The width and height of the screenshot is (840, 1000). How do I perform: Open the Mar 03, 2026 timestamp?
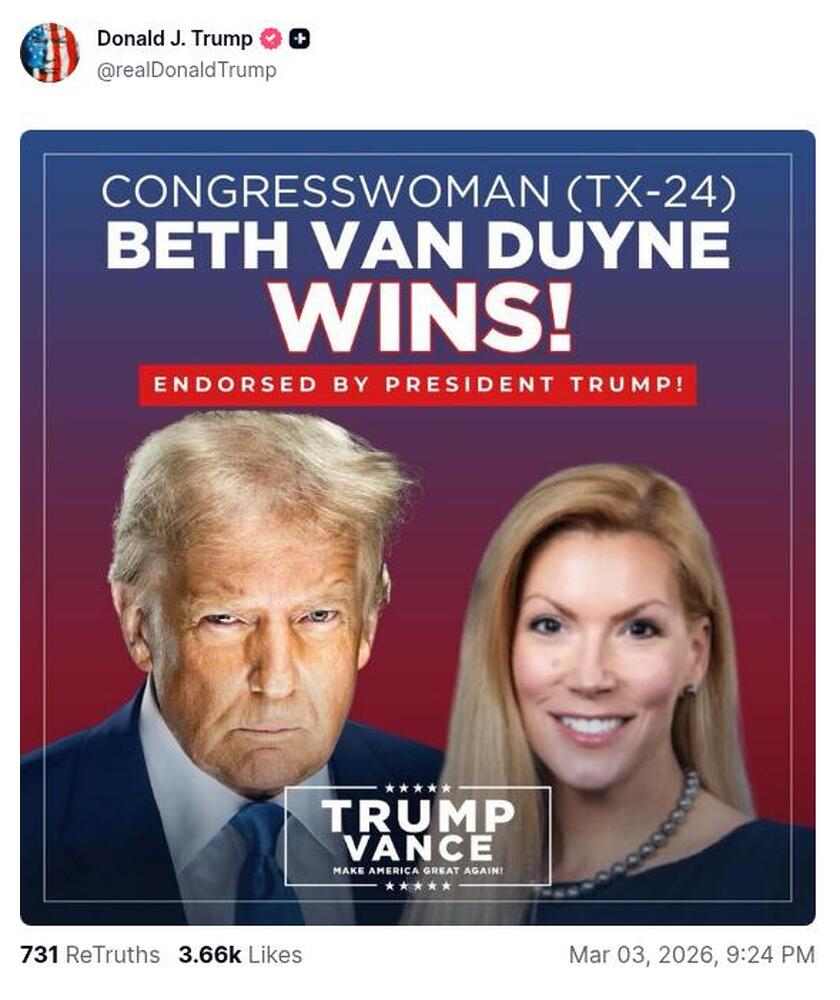pyautogui.click(x=691, y=955)
